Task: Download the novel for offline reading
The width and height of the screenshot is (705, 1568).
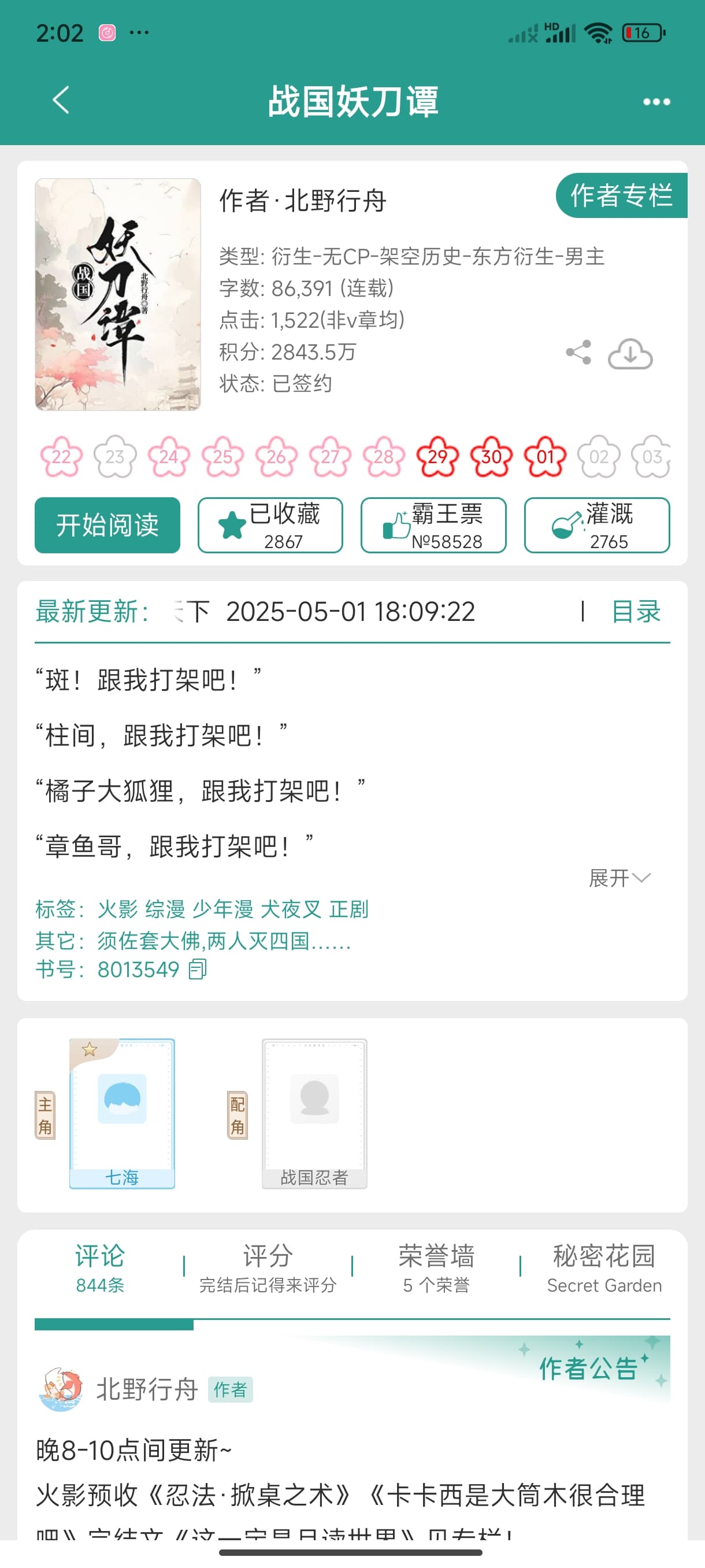Action: [x=630, y=354]
